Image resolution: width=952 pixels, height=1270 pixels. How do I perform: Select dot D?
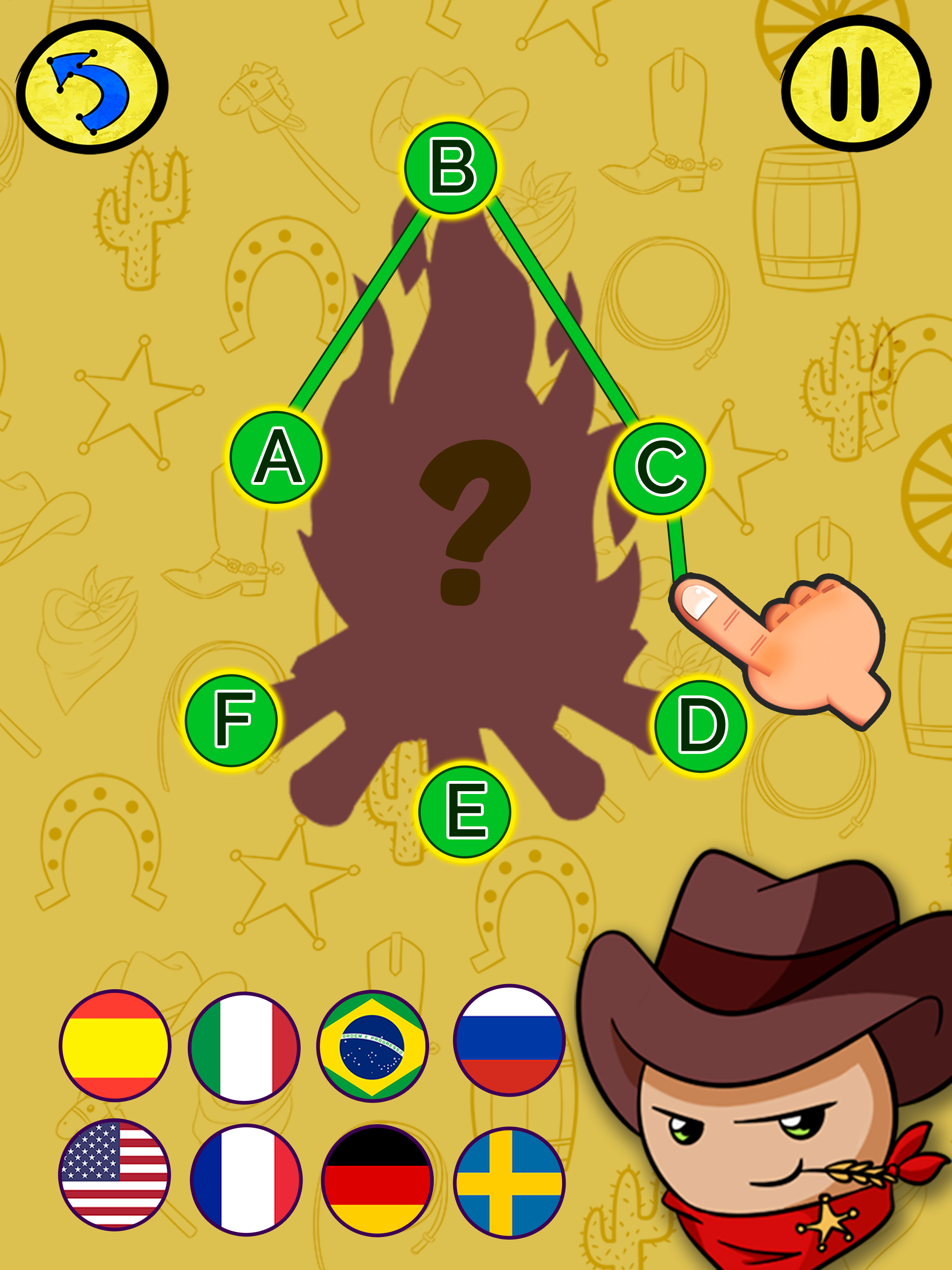(x=701, y=726)
